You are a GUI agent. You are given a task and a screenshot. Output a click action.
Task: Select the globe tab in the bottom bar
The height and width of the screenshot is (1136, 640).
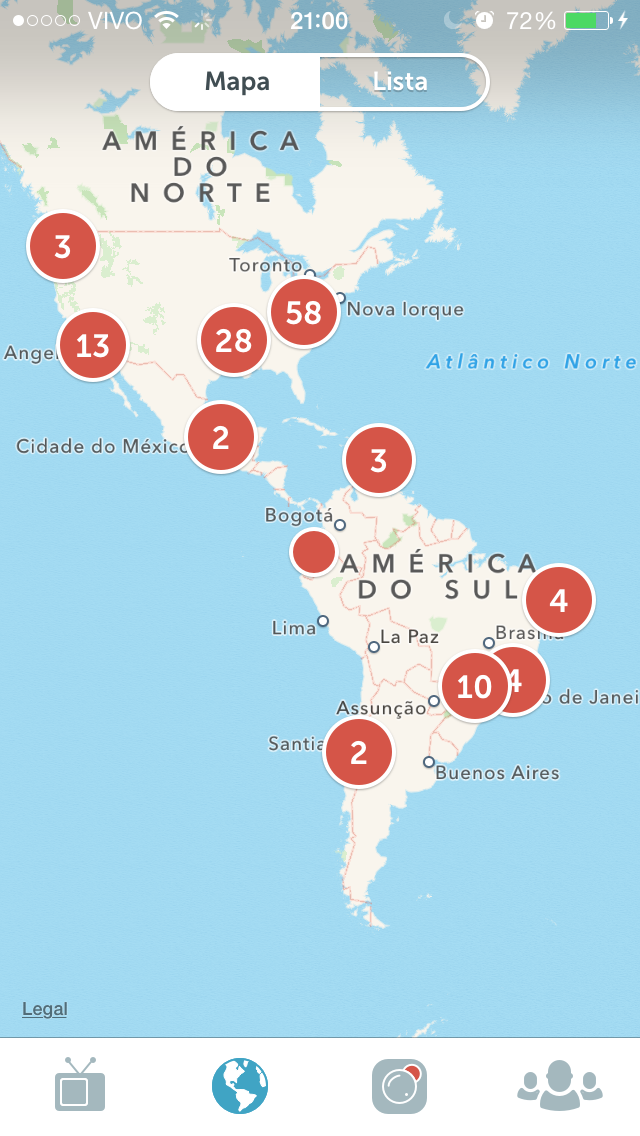coord(240,1085)
